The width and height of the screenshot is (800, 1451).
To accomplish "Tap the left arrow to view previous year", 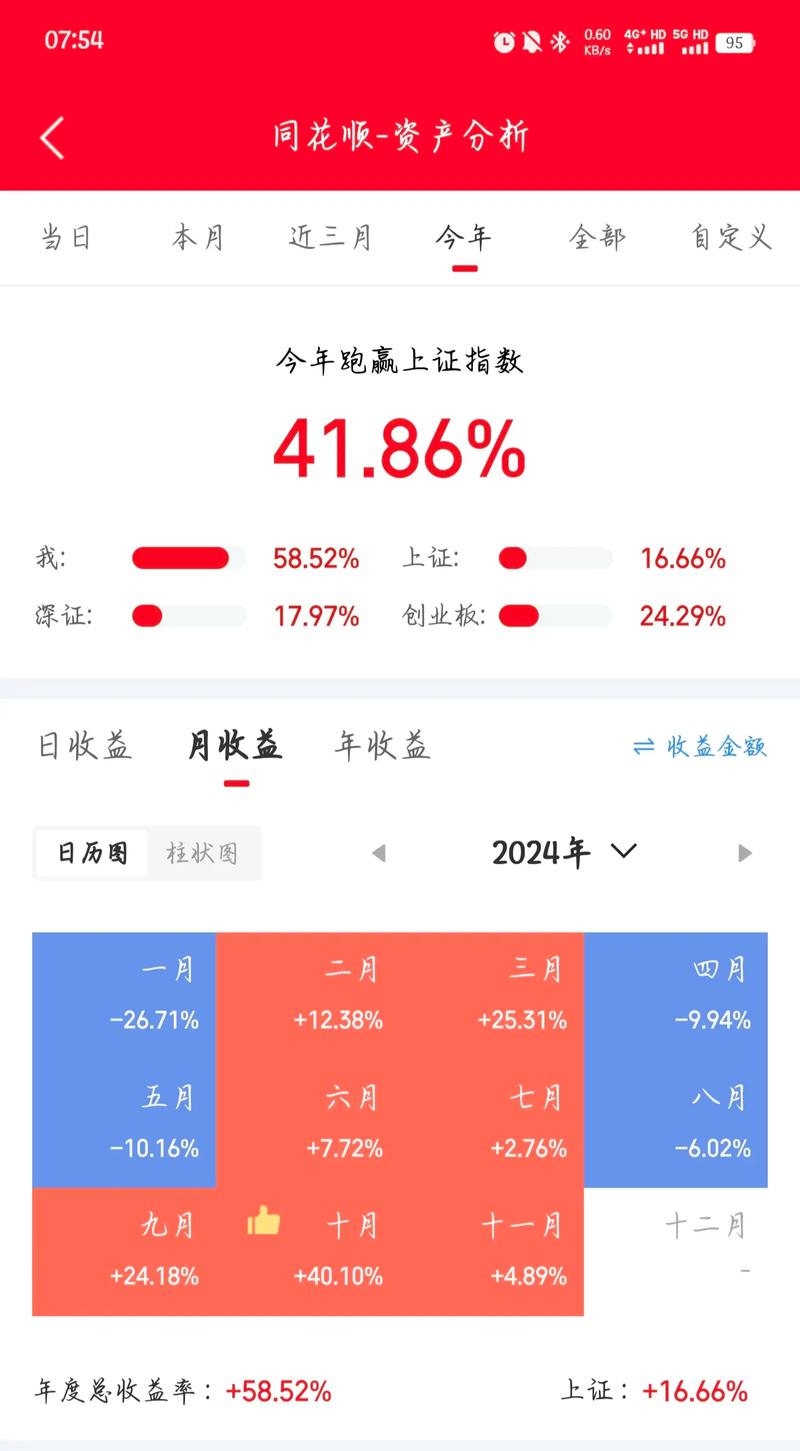I will [x=379, y=853].
